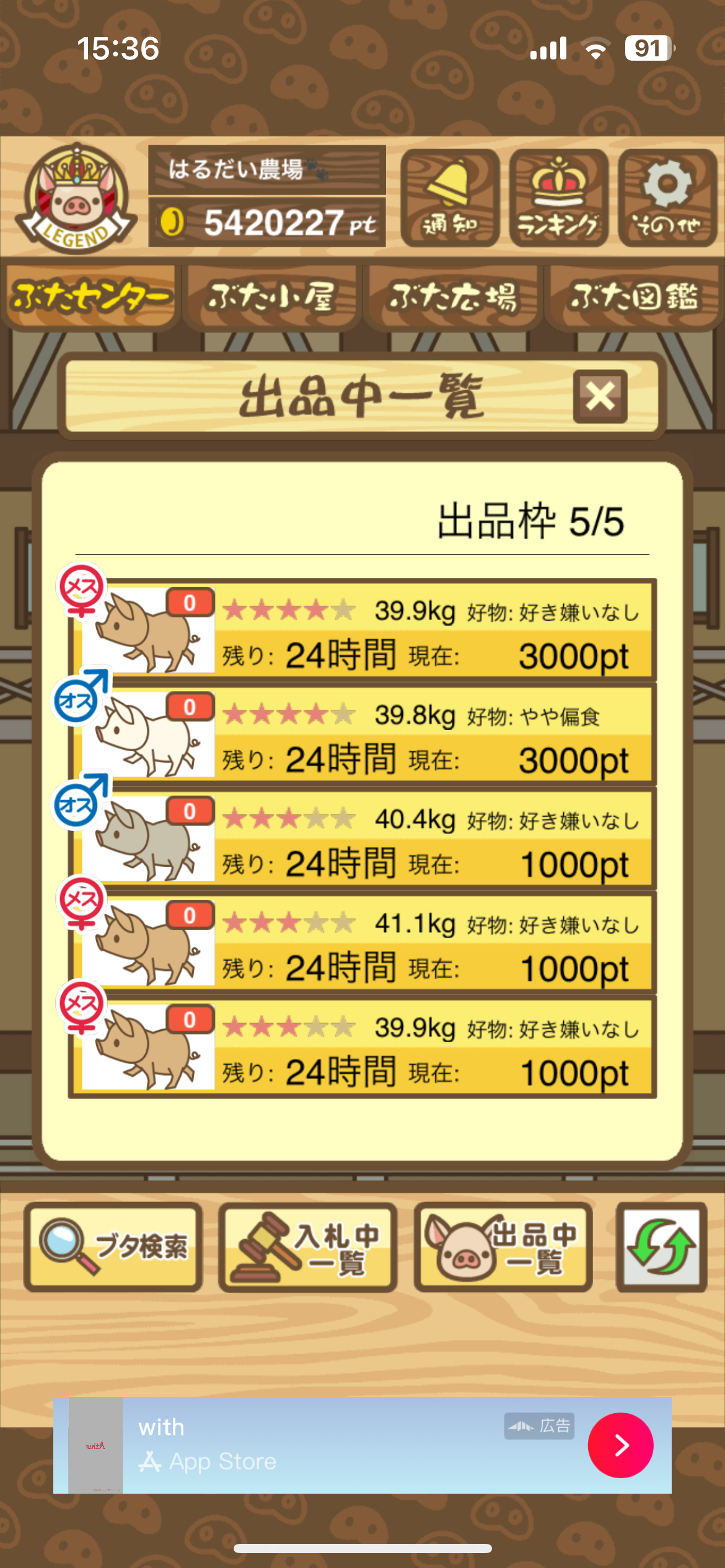Close the 出品中一覧 dialog
Screen dimensions: 725x1568
point(600,397)
